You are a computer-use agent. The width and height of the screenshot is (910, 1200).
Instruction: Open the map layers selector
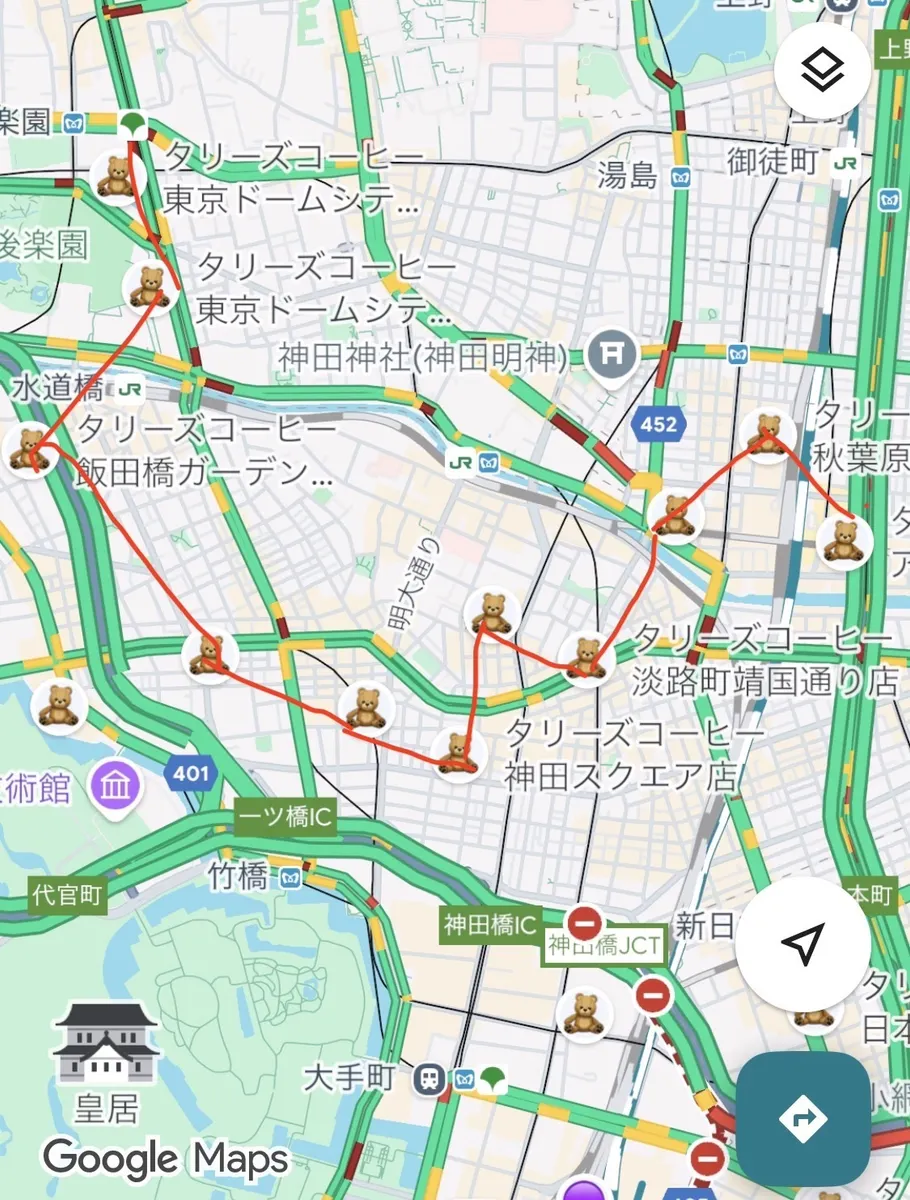point(823,70)
